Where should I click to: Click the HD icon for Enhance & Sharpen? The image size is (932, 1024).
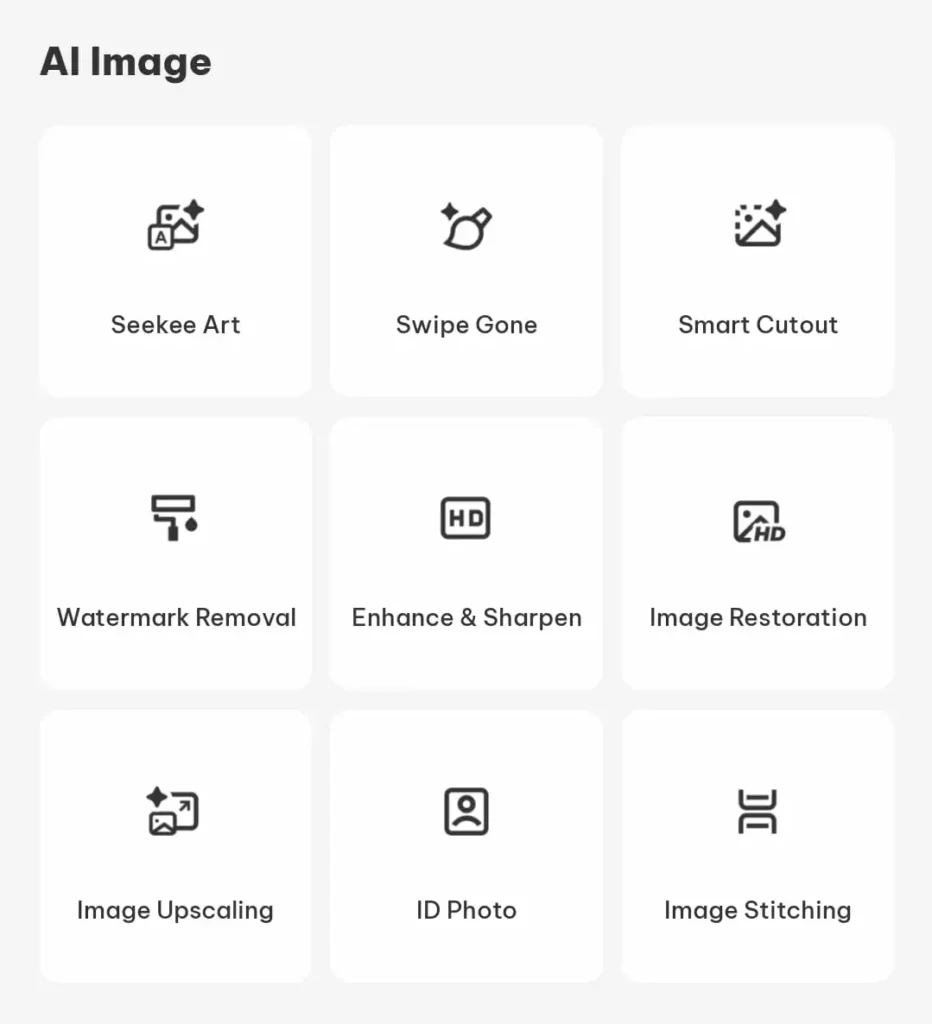click(466, 517)
